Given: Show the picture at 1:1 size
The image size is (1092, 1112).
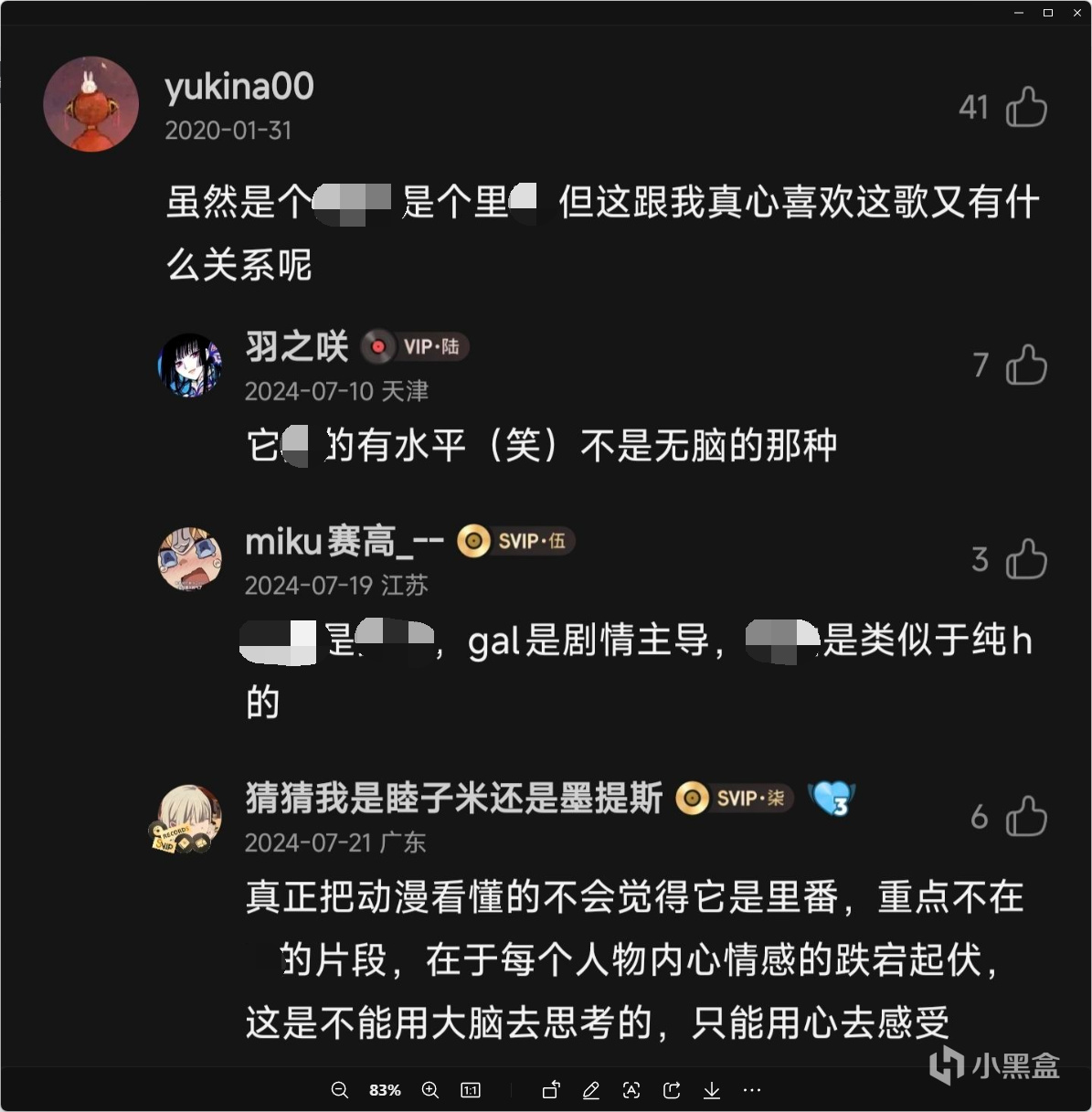Looking at the screenshot, I should [471, 1090].
